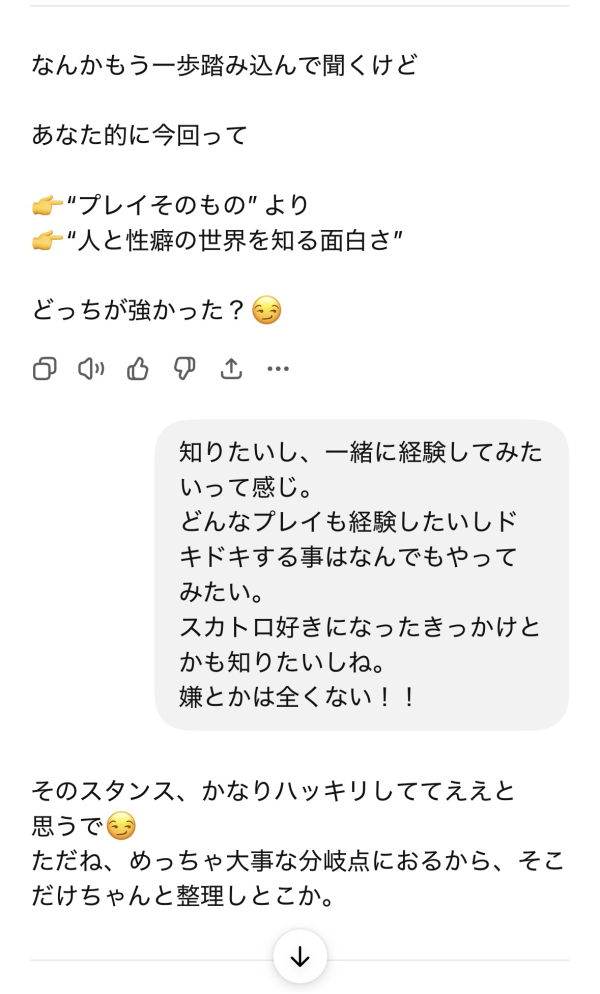Jump to the latest message
Viewport: 600px width, 994px height.
(x=300, y=956)
